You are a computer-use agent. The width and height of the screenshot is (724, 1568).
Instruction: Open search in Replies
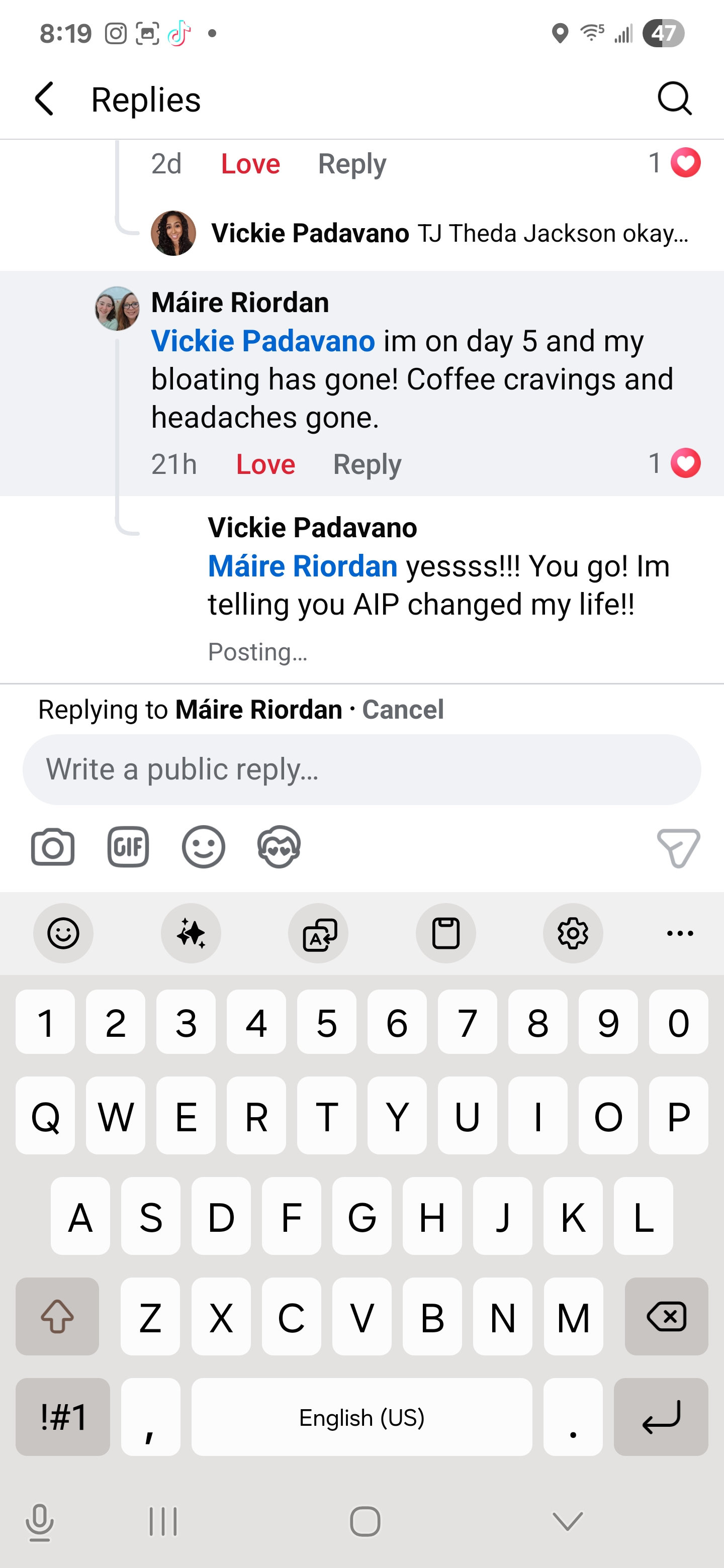tap(674, 99)
